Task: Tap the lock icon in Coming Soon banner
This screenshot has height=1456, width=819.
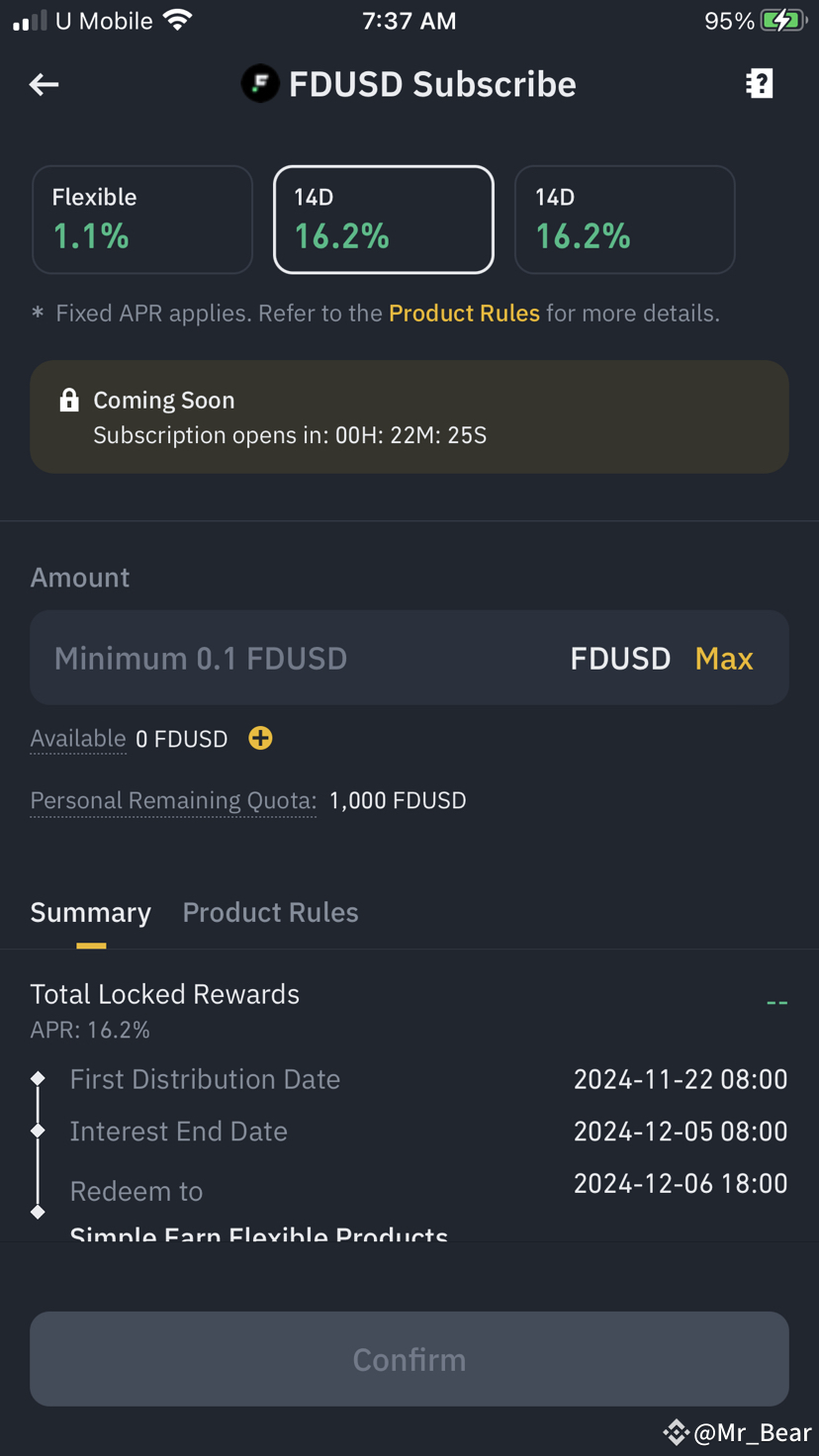Action: (x=68, y=401)
